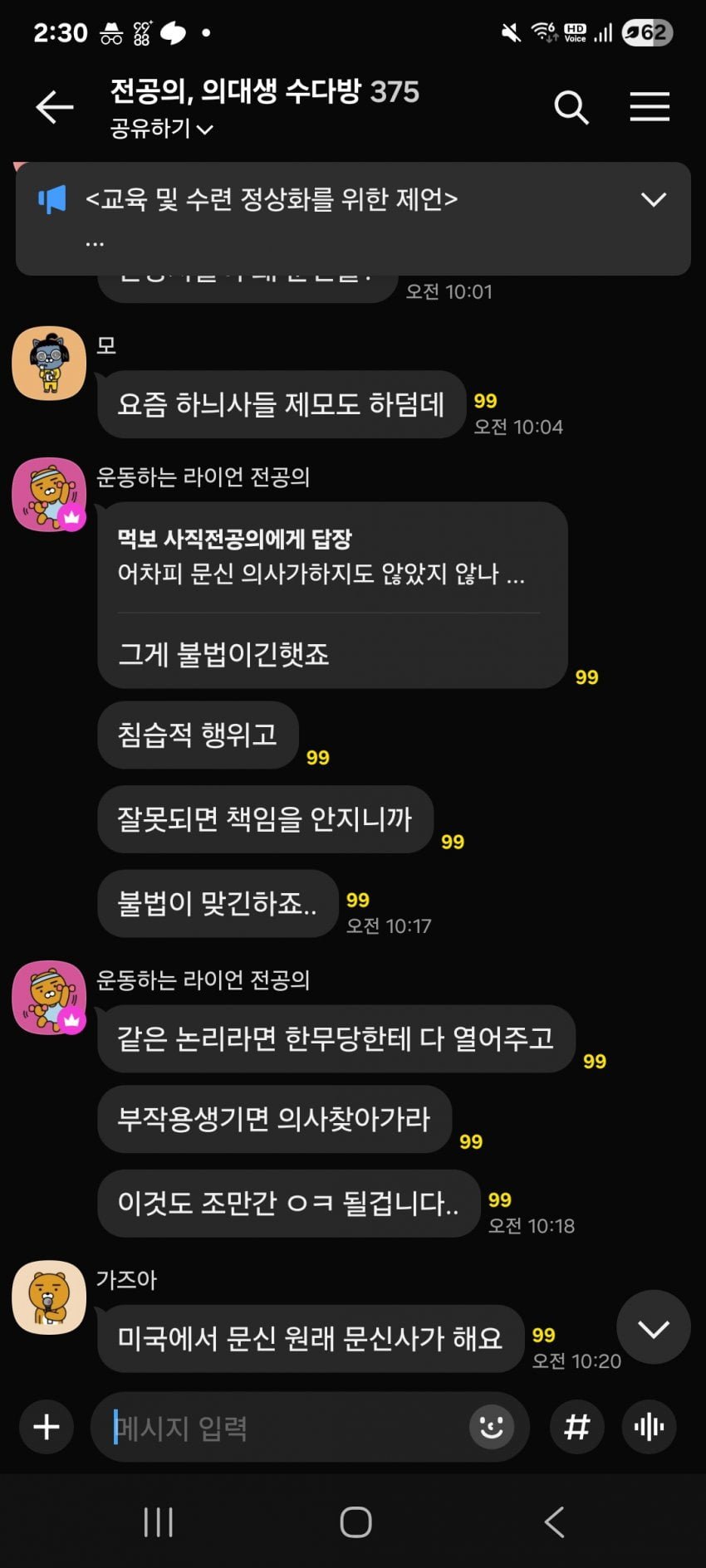The height and width of the screenshot is (1568, 706).
Task: Tap the hashtag search button
Action: pyautogui.click(x=576, y=1427)
